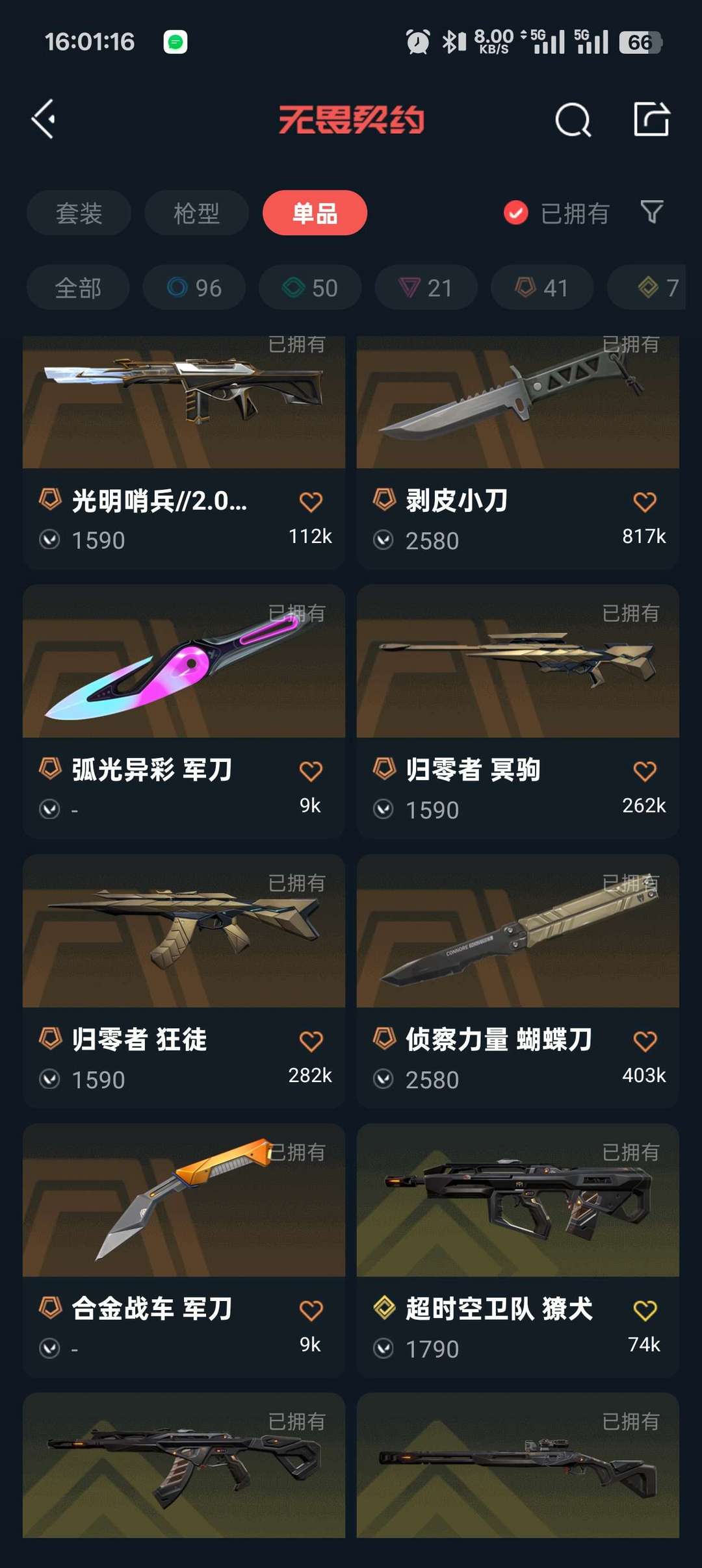Favorite the 归零者 冥驹 skin
702x1568 pixels.
(x=645, y=772)
